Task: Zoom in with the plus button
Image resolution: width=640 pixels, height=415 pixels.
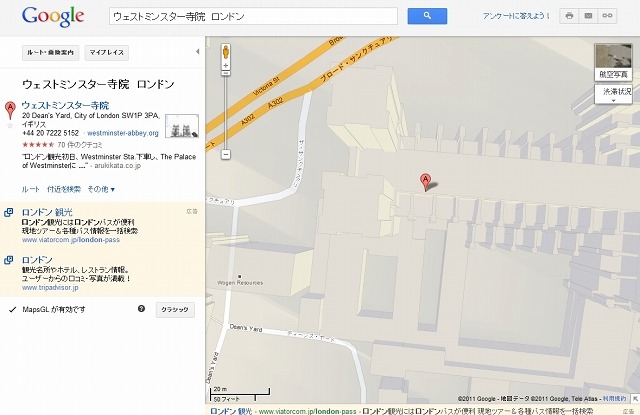Action: (x=226, y=66)
